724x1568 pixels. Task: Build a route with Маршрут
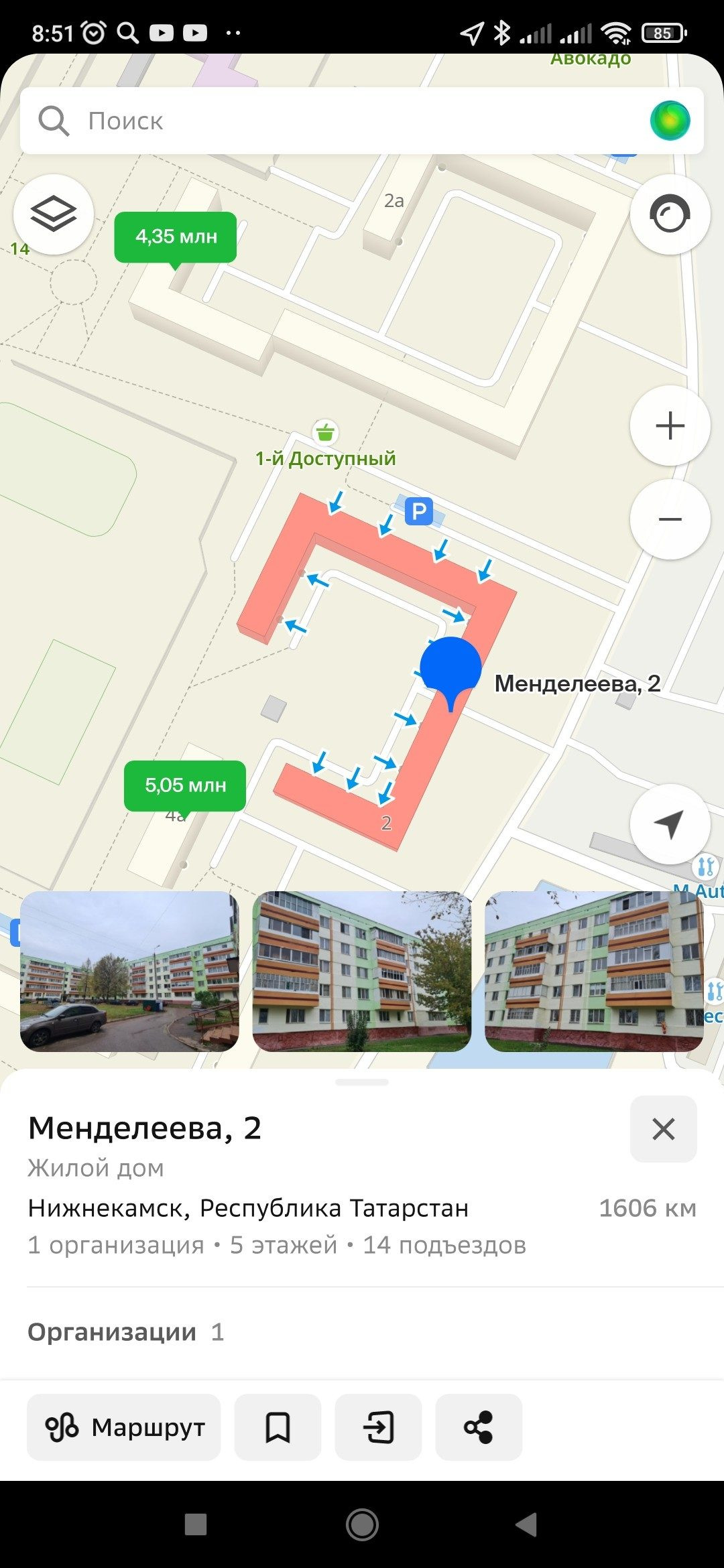(x=124, y=1427)
